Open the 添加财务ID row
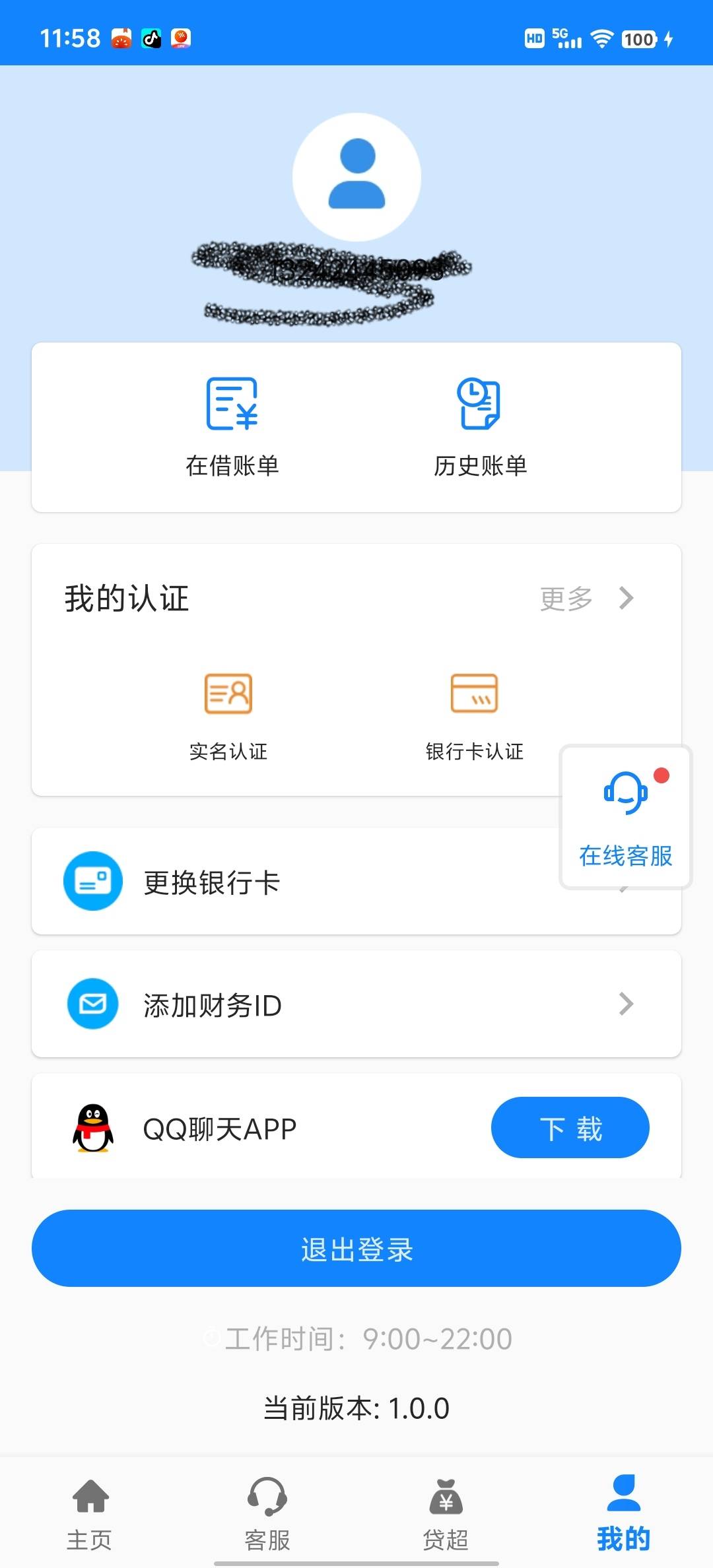This screenshot has width=713, height=1568. coord(356,1004)
